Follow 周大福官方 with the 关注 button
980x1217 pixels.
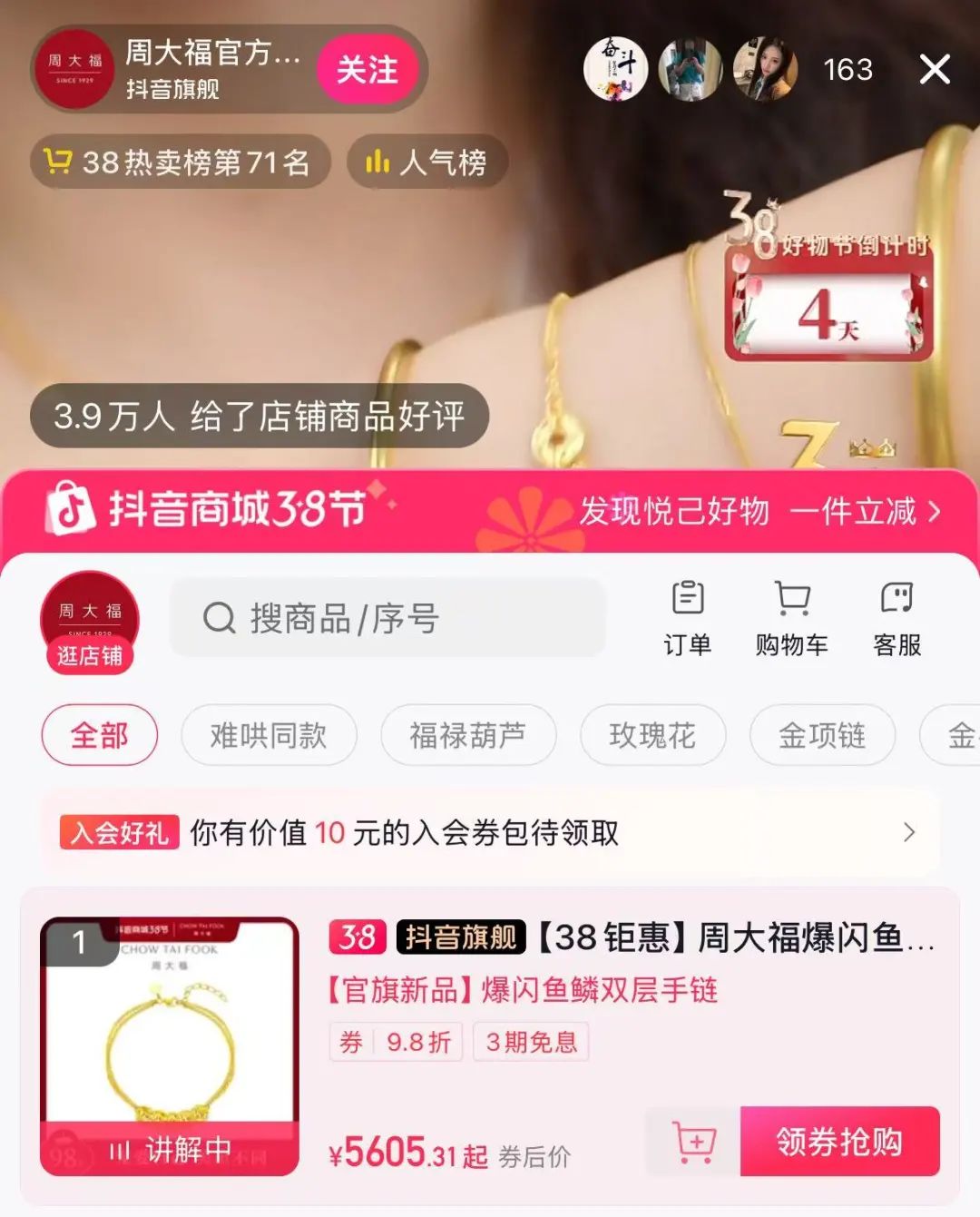(x=367, y=70)
